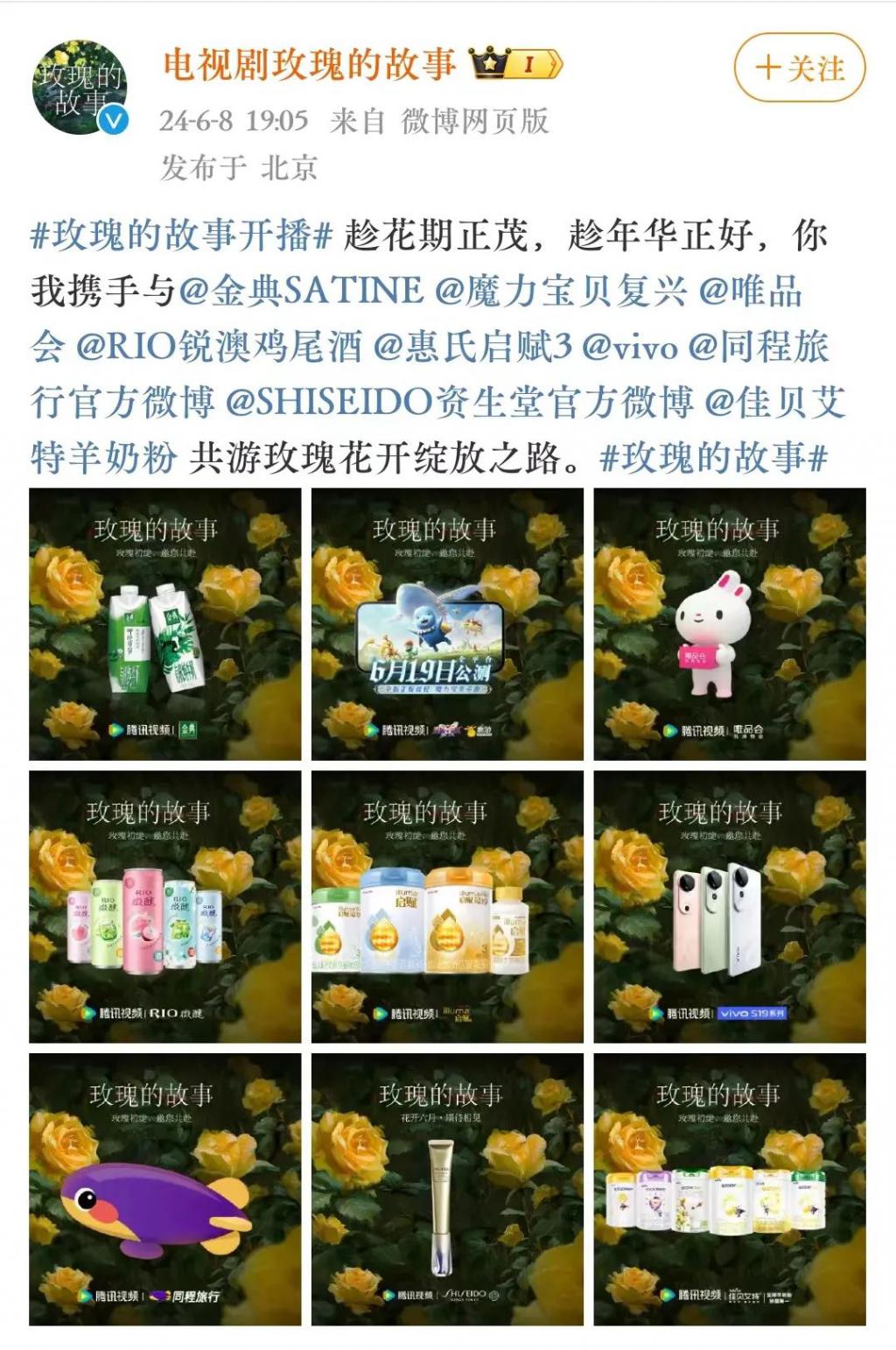View the 唯品会 white rabbit mascot image

(730, 624)
